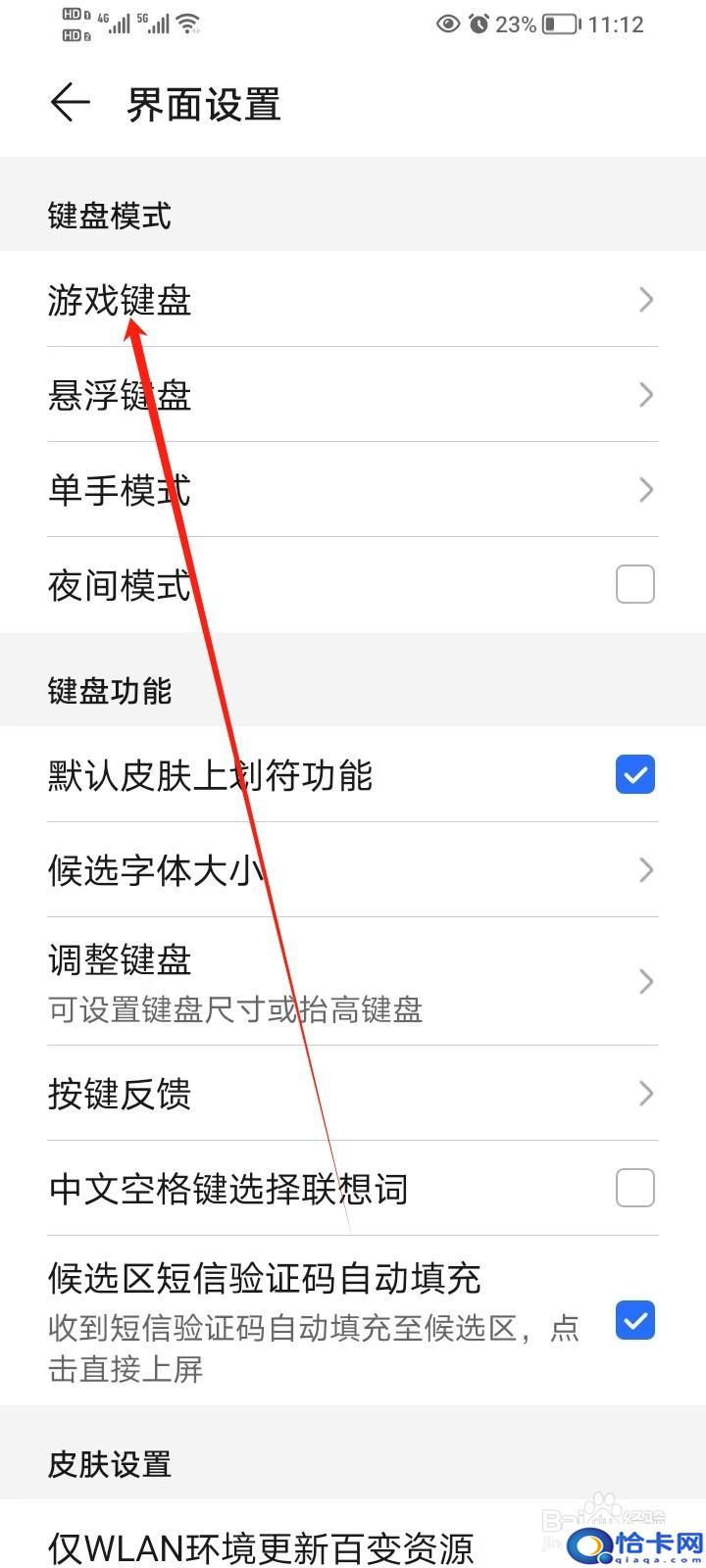Open 游戏键盘 settings
The image size is (706, 1568).
(353, 299)
